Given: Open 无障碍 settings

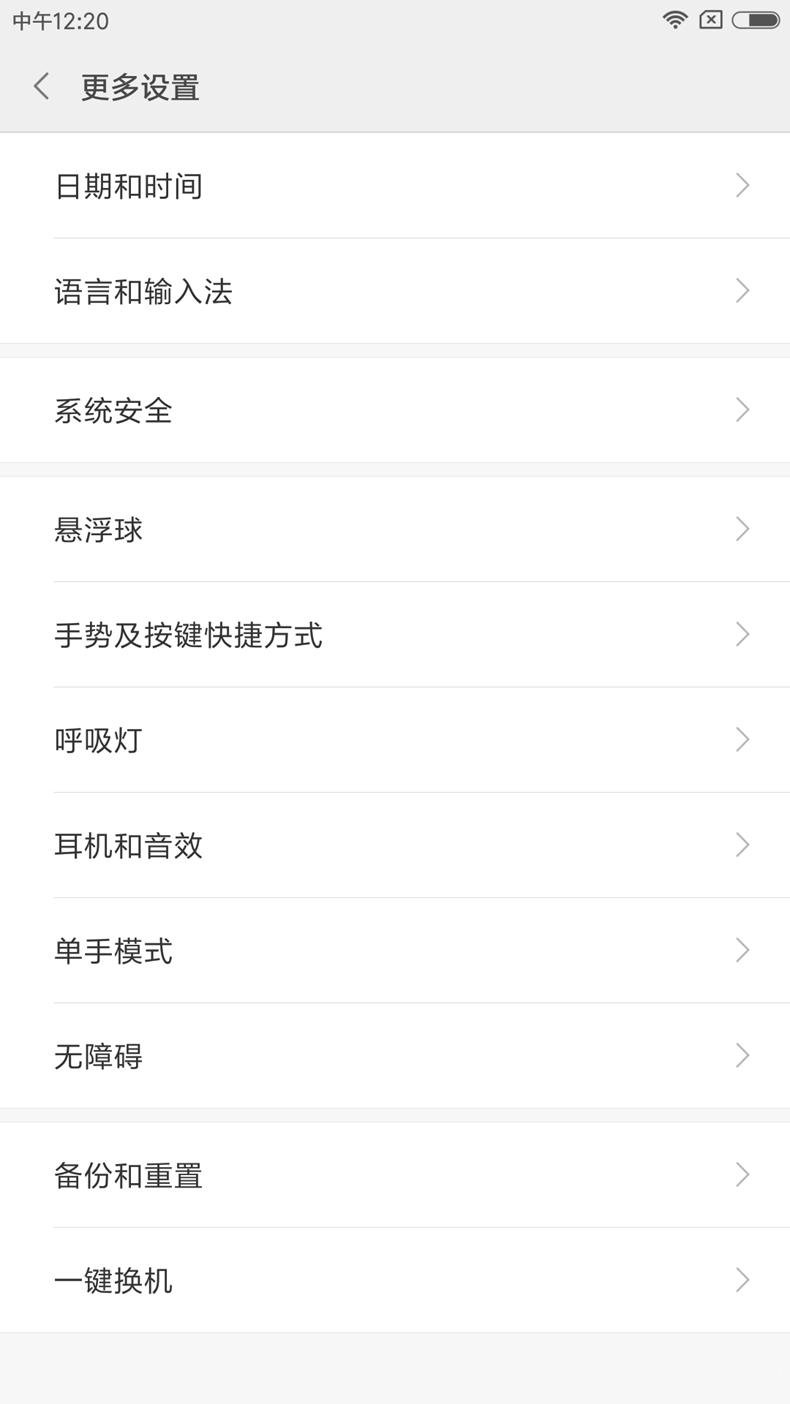Looking at the screenshot, I should coord(395,1056).
